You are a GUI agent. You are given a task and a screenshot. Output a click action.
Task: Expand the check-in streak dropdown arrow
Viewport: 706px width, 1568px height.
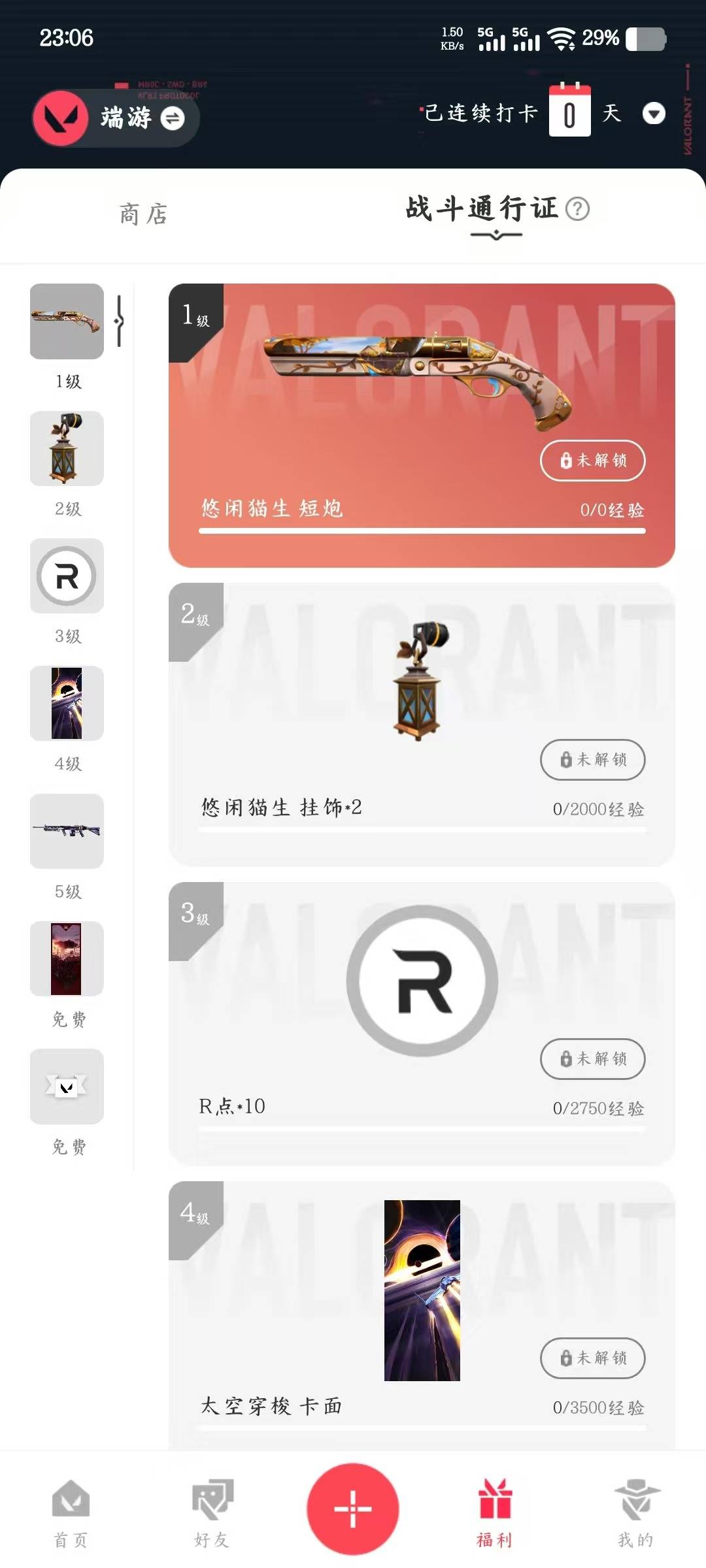pos(654,114)
